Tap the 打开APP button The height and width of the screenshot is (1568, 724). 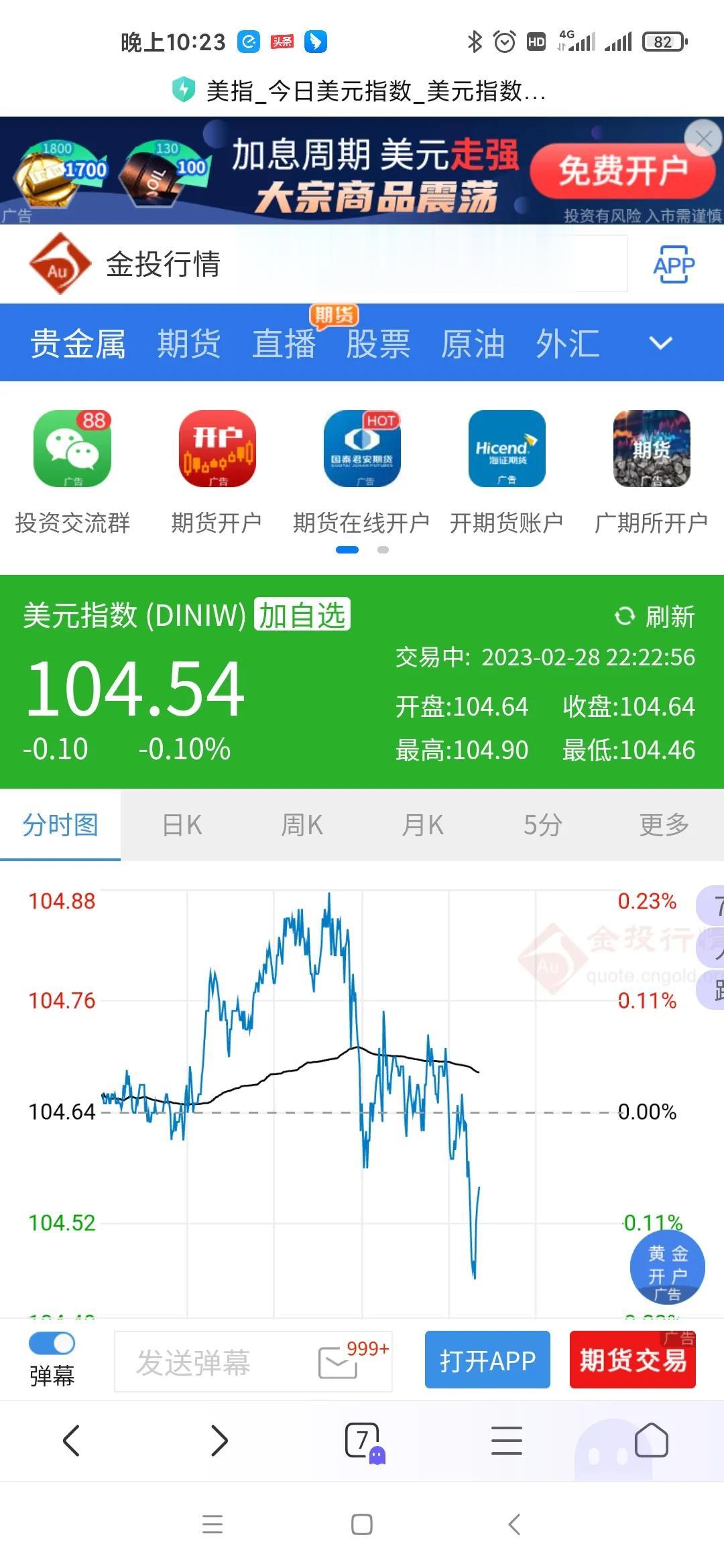(487, 1360)
